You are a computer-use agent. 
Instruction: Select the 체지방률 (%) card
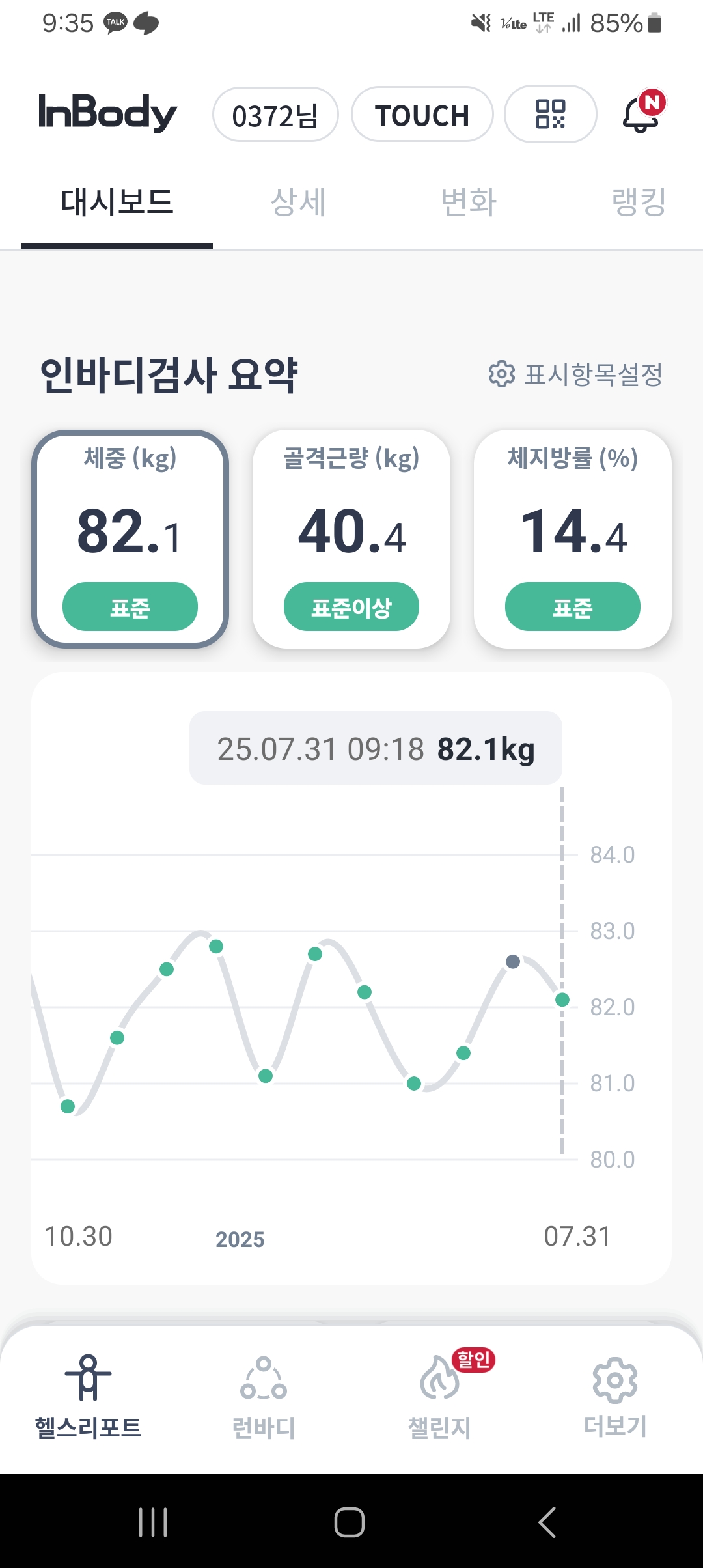[573, 539]
